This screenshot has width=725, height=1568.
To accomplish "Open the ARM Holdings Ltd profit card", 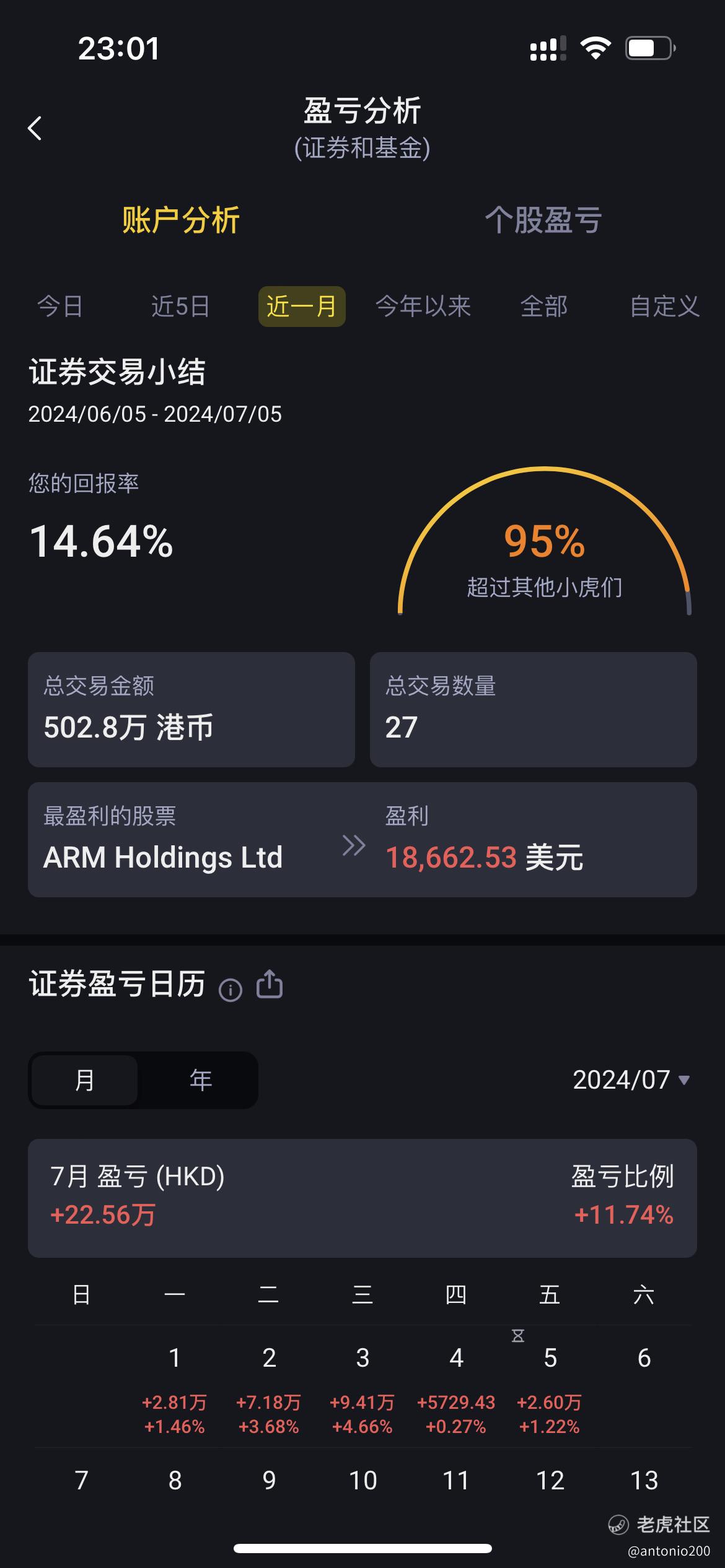I will point(362,839).
